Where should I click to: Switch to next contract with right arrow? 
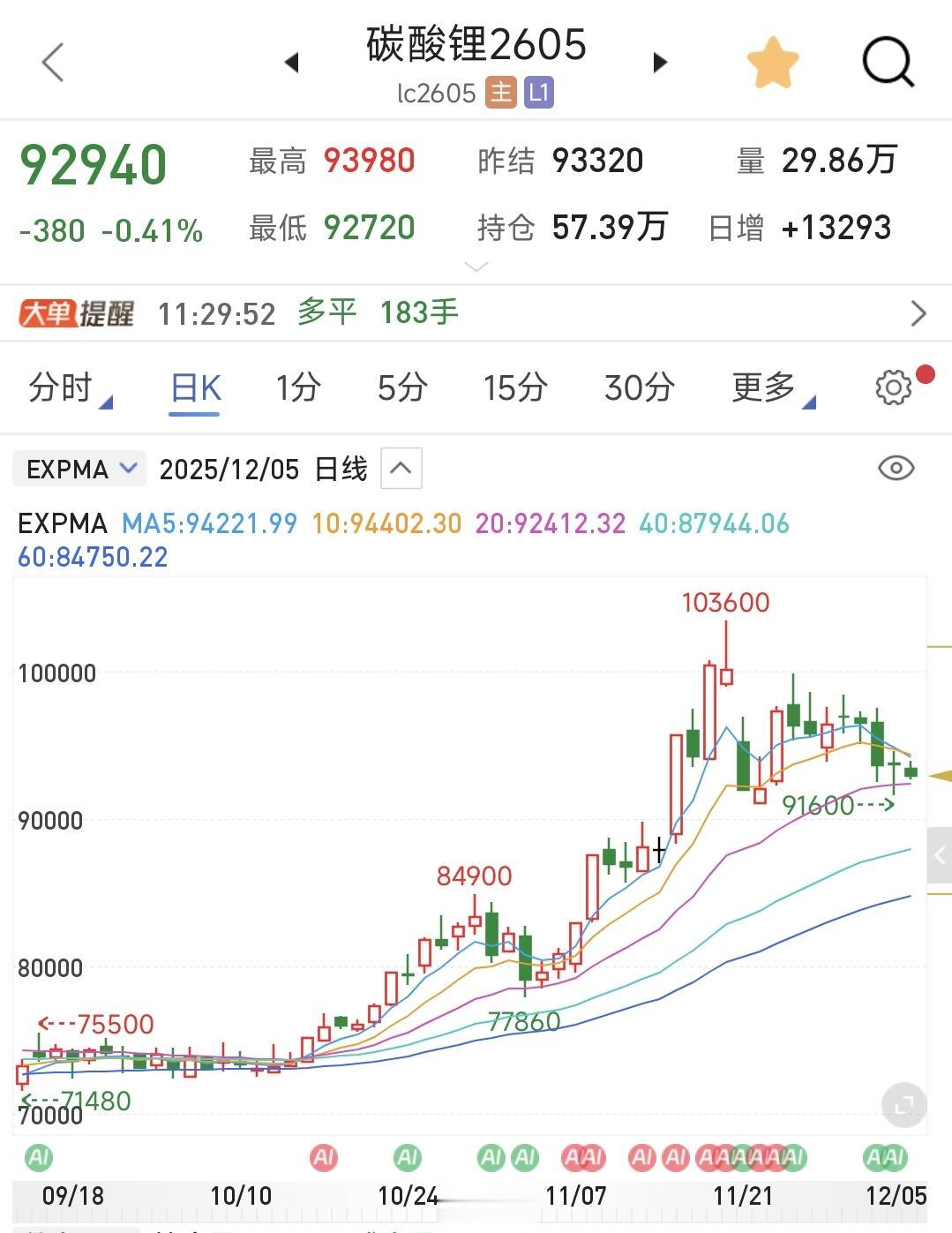tap(659, 62)
